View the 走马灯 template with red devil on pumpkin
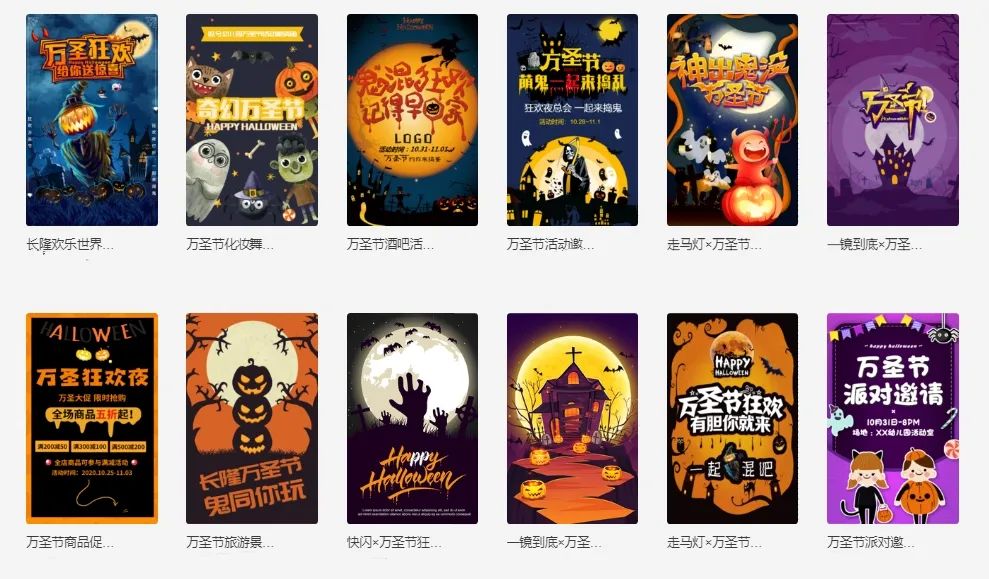The width and height of the screenshot is (989, 579). tap(732, 120)
